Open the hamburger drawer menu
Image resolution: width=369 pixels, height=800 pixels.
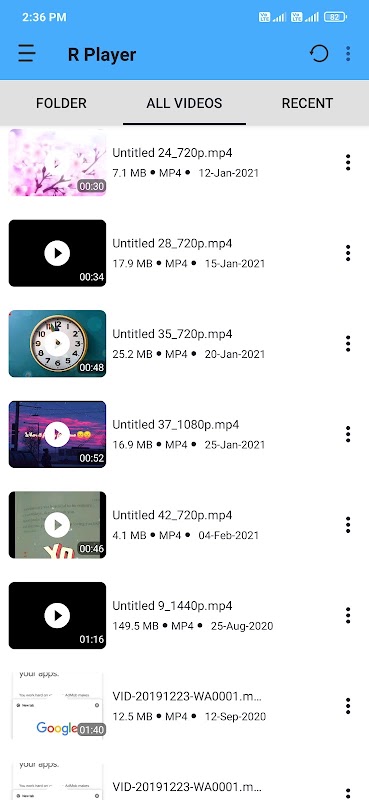27,54
